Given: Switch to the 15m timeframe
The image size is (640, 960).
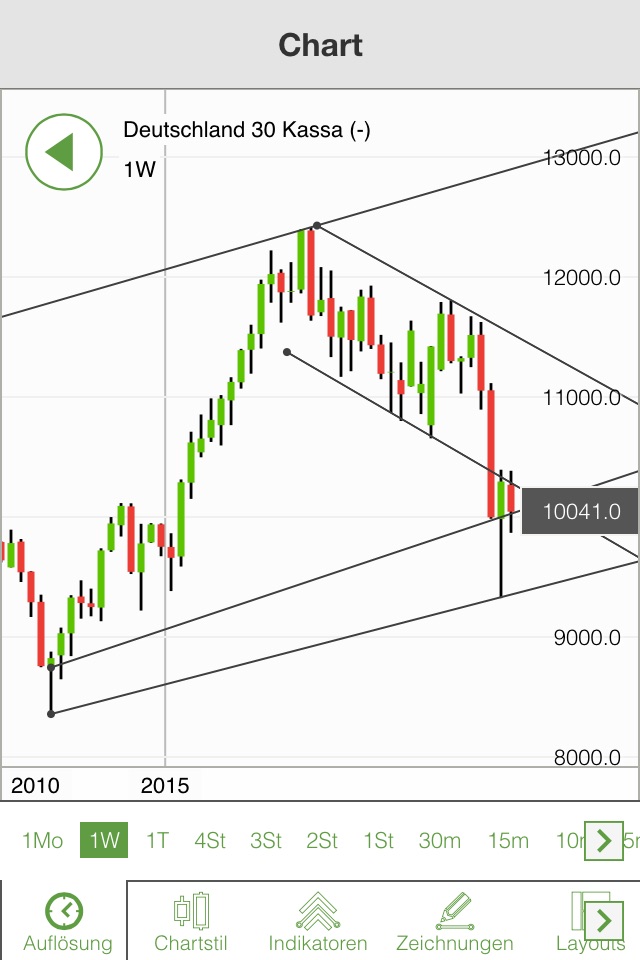Looking at the screenshot, I should click(508, 840).
